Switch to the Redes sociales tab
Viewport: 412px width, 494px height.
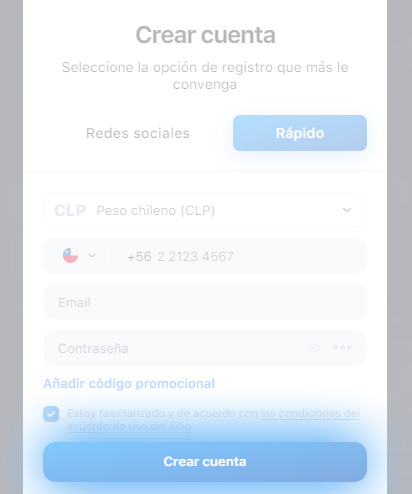[138, 133]
